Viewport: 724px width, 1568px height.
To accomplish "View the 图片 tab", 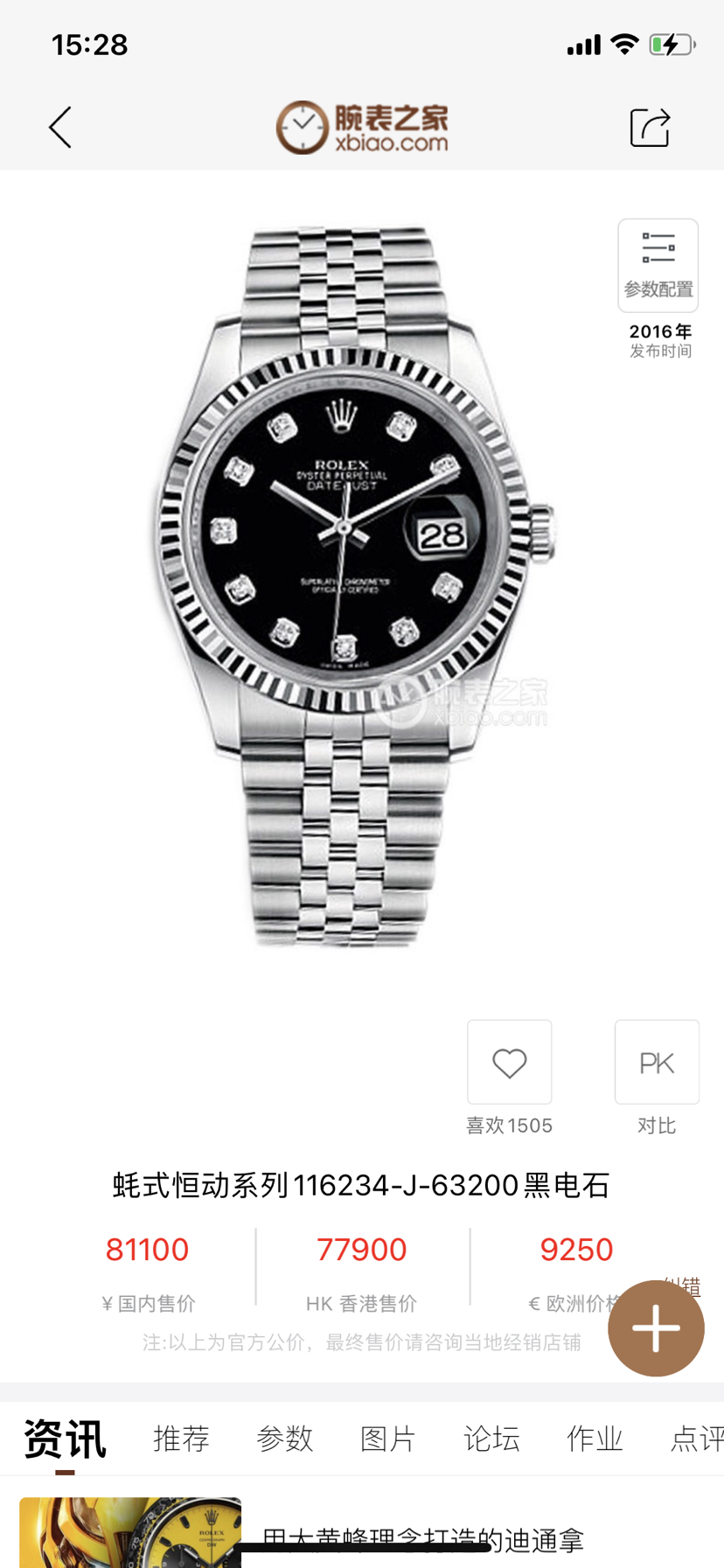I will [388, 1439].
